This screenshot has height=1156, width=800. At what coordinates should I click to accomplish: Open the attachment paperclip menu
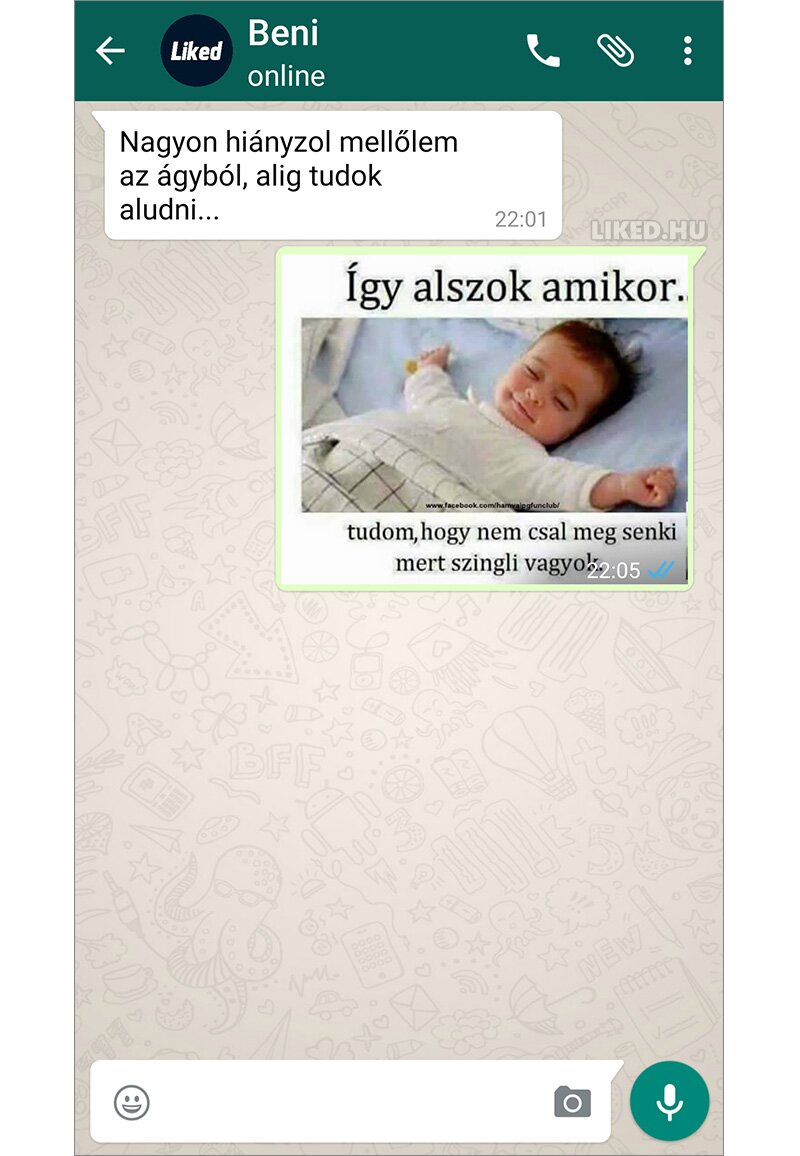click(615, 51)
